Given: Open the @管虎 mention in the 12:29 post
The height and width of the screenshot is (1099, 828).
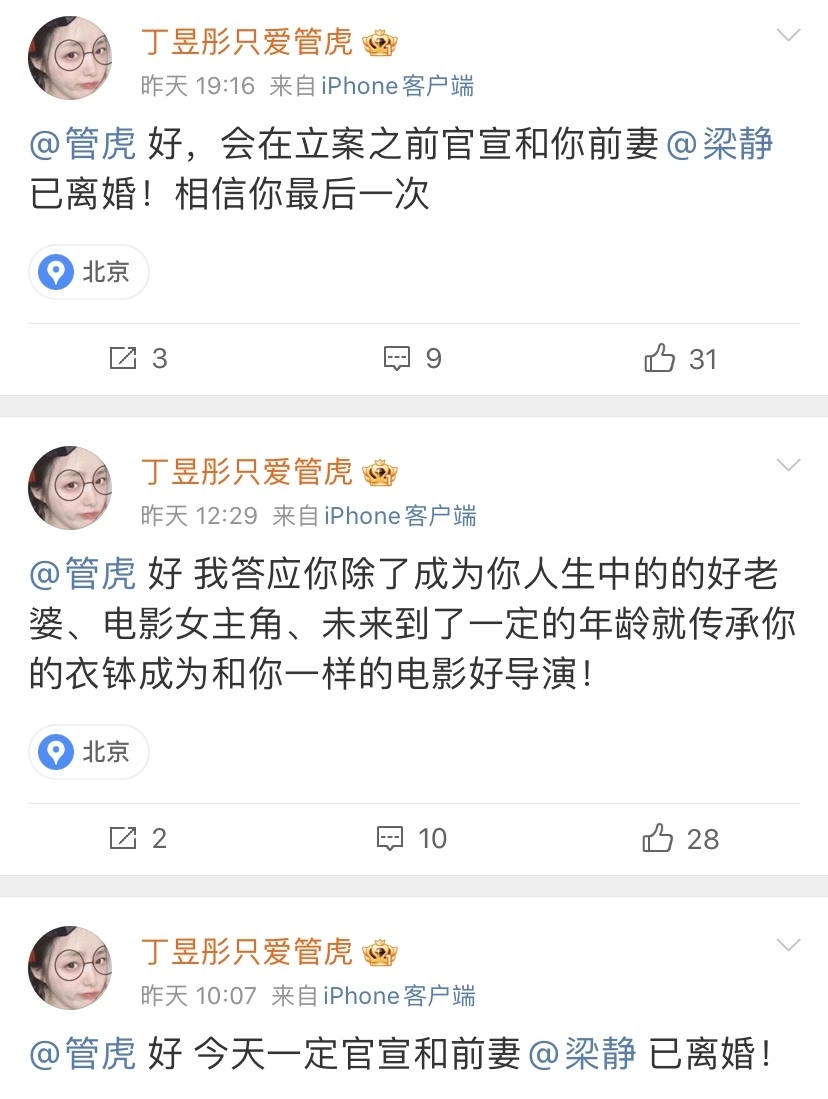Looking at the screenshot, I should tap(83, 574).
